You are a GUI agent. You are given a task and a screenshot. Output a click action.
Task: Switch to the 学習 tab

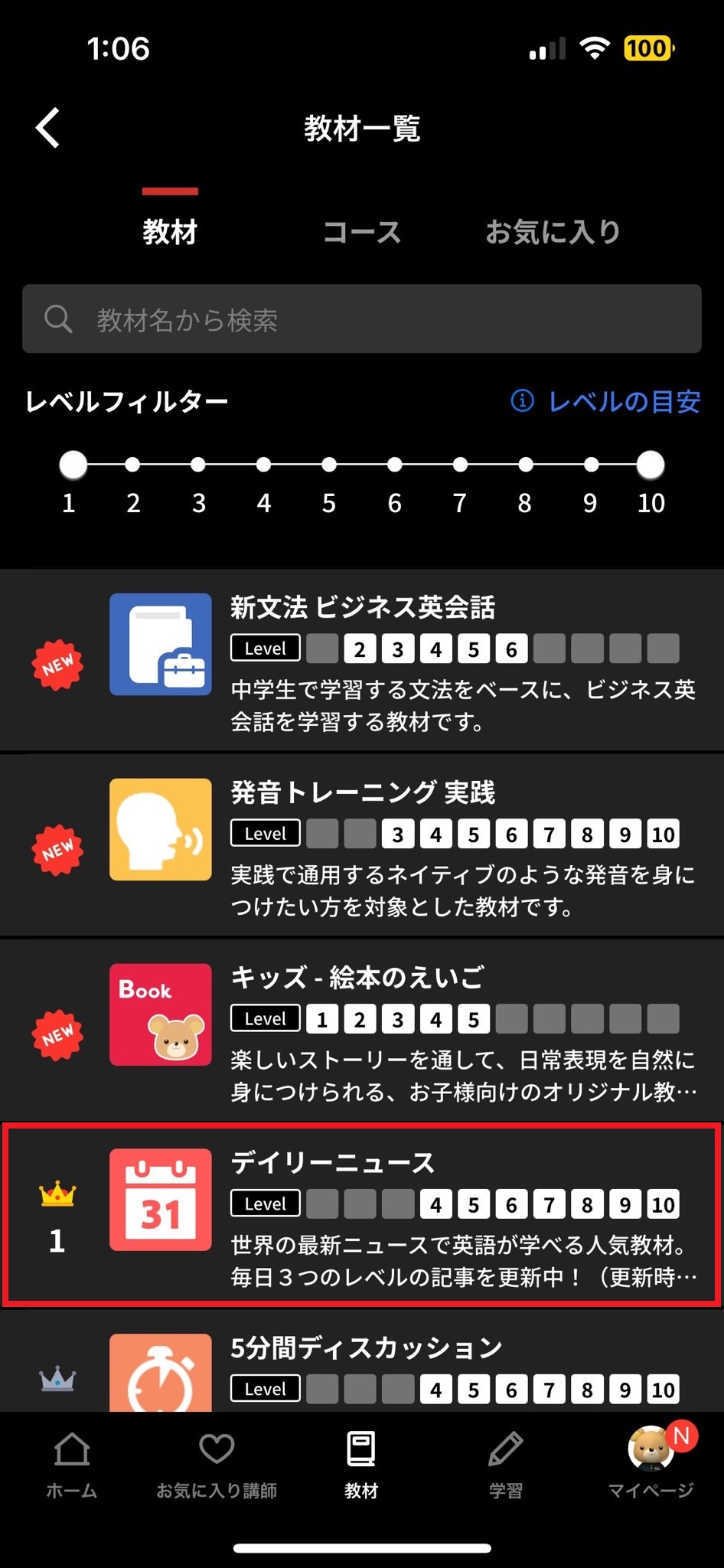pos(506,1464)
